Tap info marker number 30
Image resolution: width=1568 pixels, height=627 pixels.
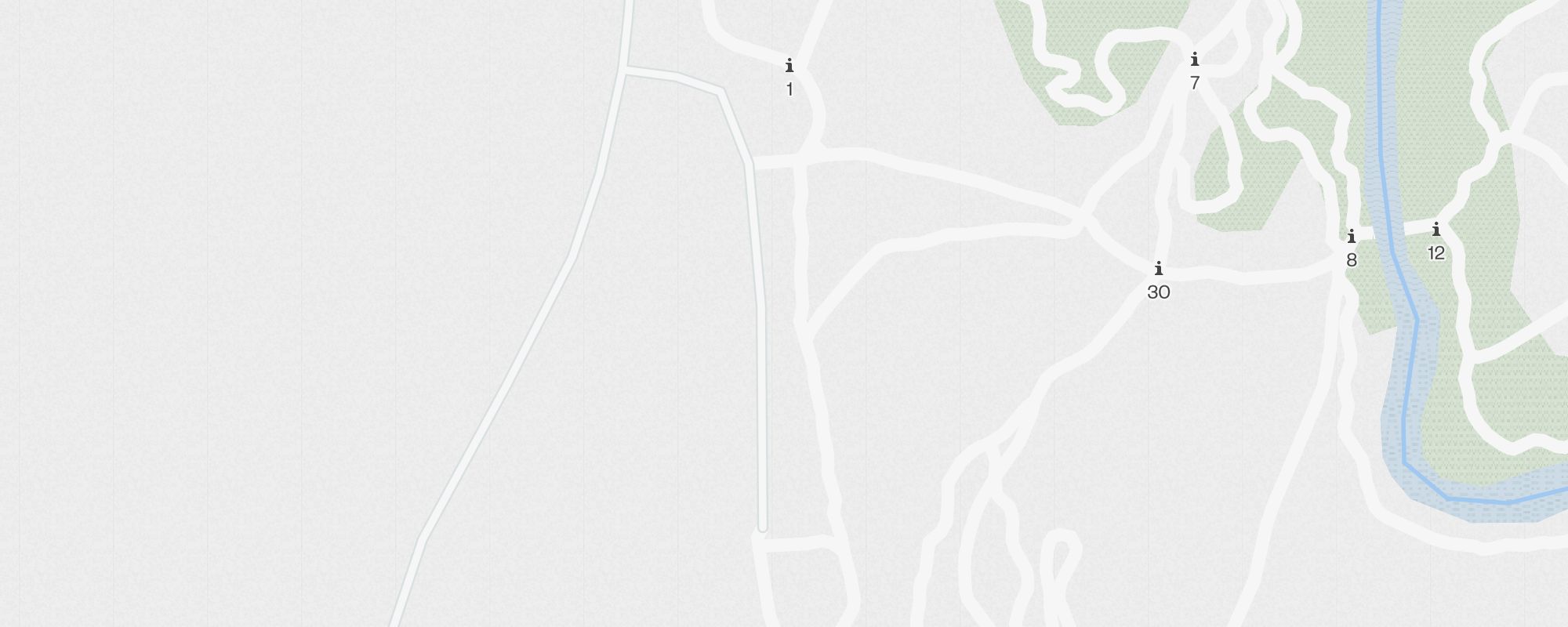(1159, 270)
